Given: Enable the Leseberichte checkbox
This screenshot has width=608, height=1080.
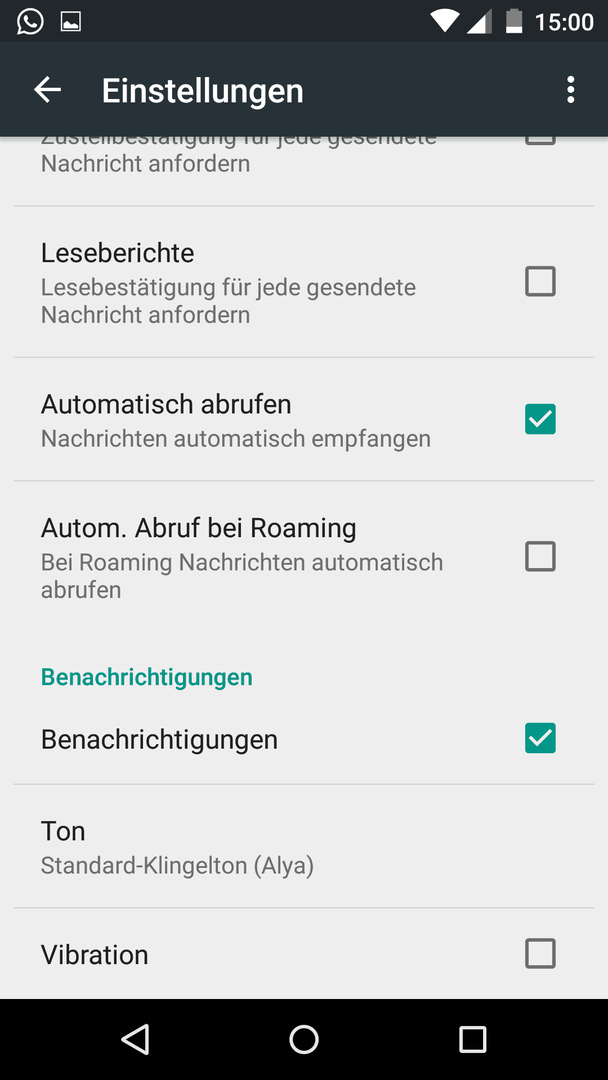Looking at the screenshot, I should (540, 282).
